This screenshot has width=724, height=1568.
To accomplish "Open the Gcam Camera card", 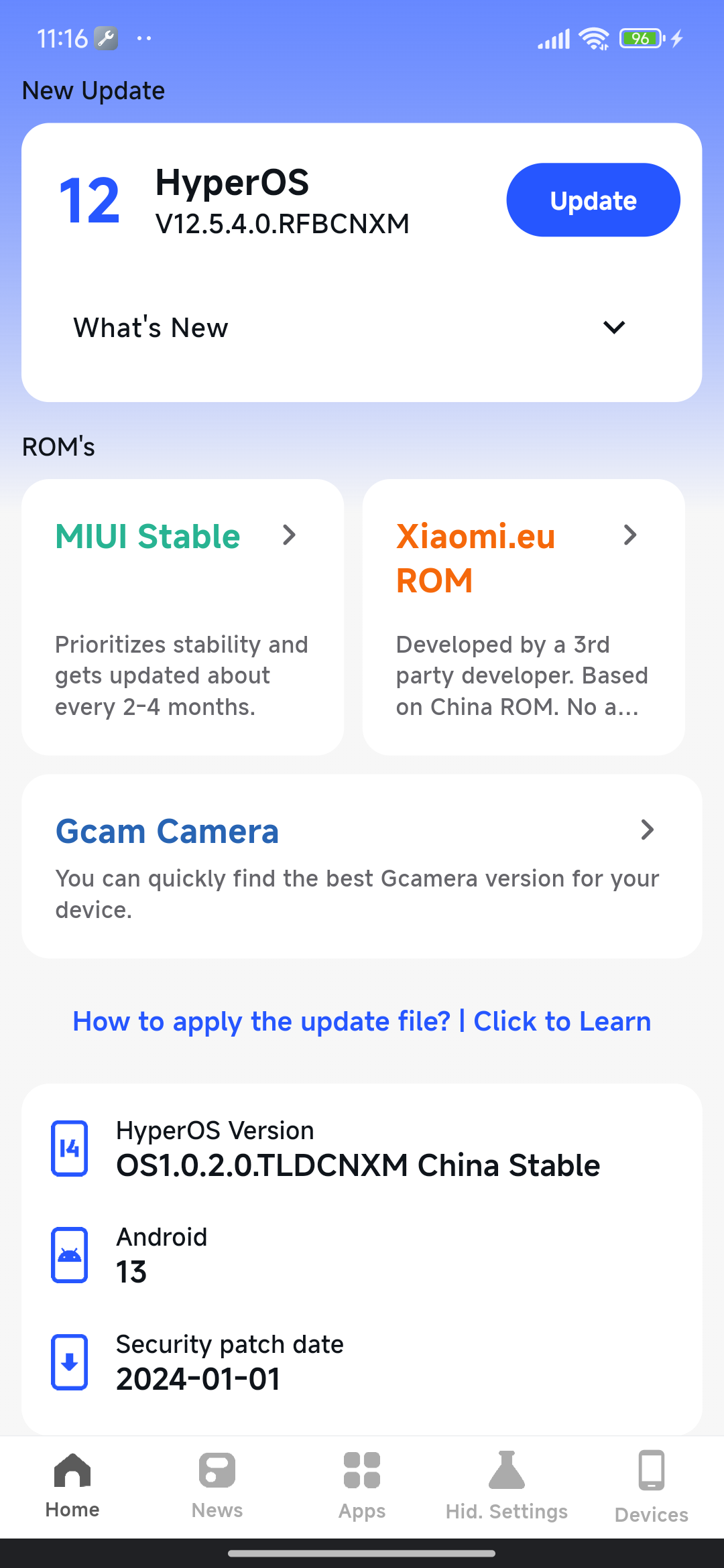I will click(x=362, y=866).
